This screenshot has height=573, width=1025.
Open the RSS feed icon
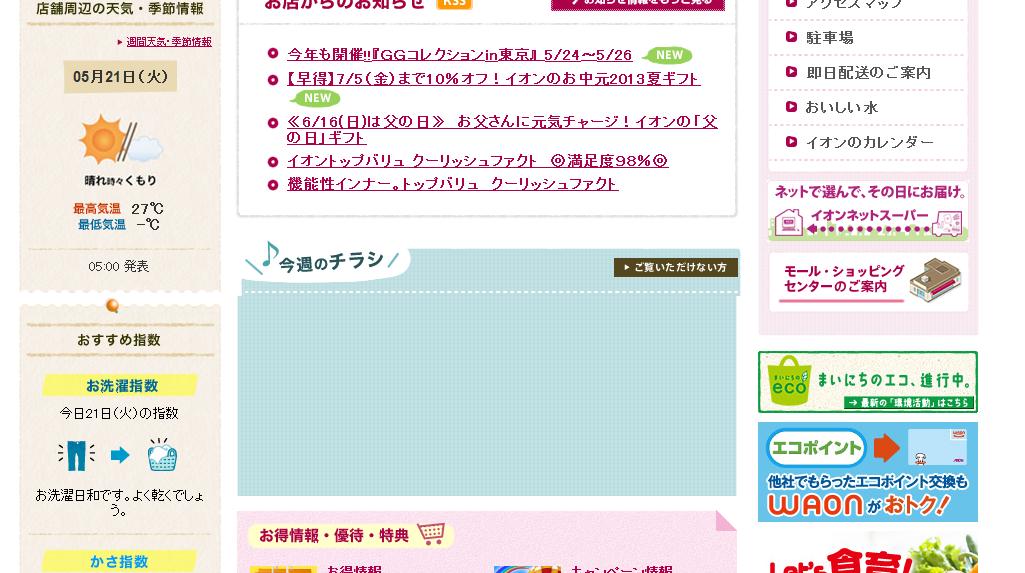click(x=454, y=4)
